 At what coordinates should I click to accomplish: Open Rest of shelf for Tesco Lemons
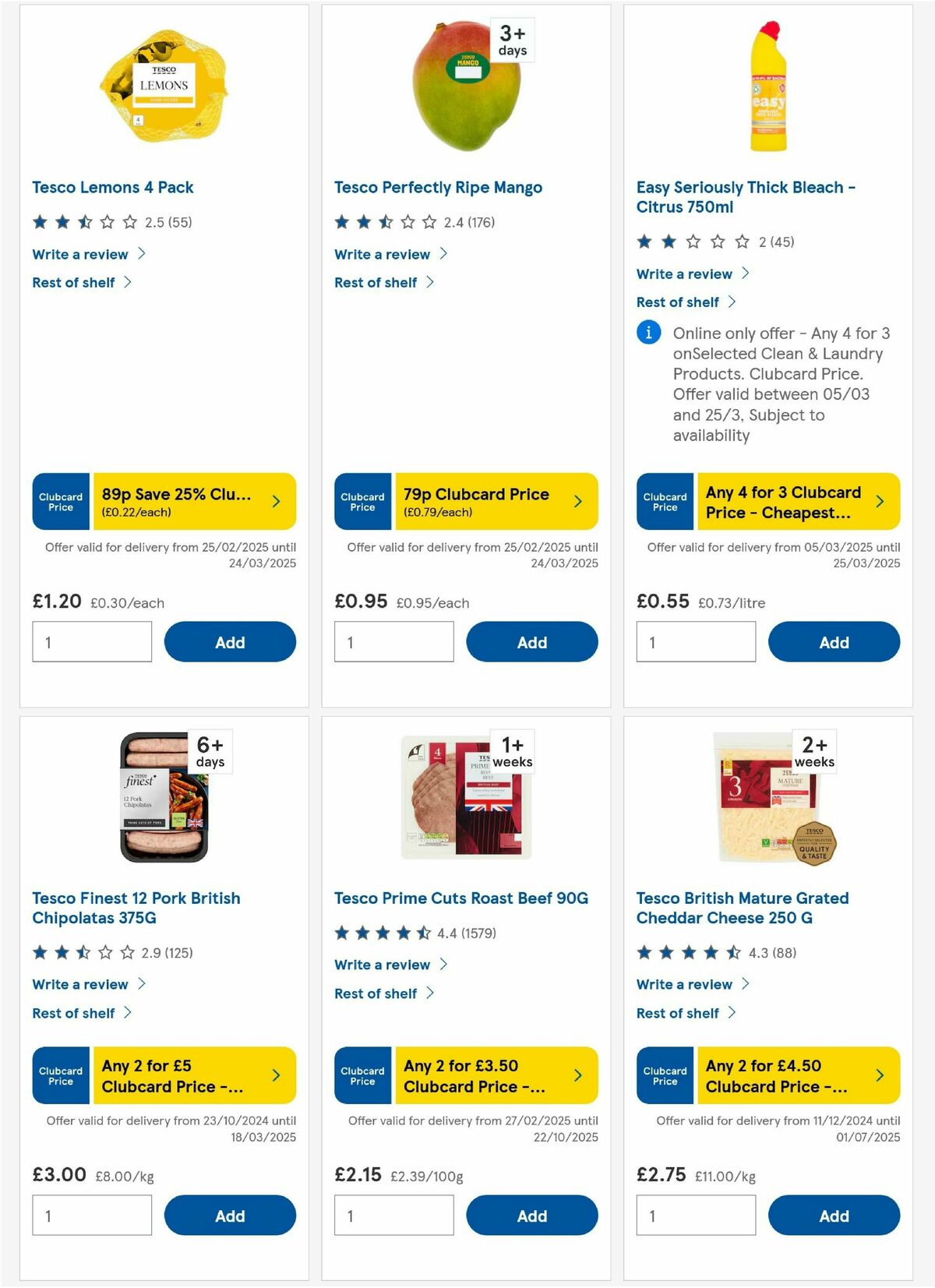72,282
